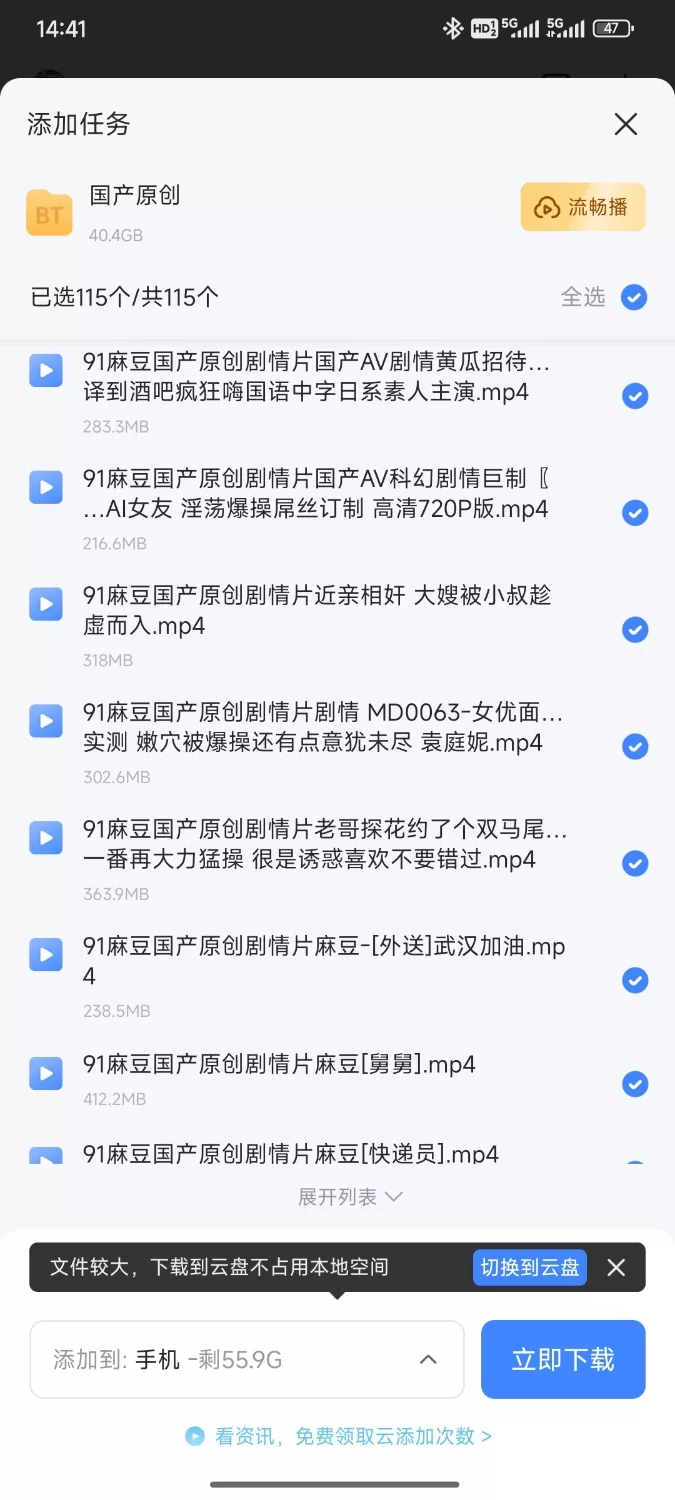Expand the list with 展开列表

point(349,1197)
